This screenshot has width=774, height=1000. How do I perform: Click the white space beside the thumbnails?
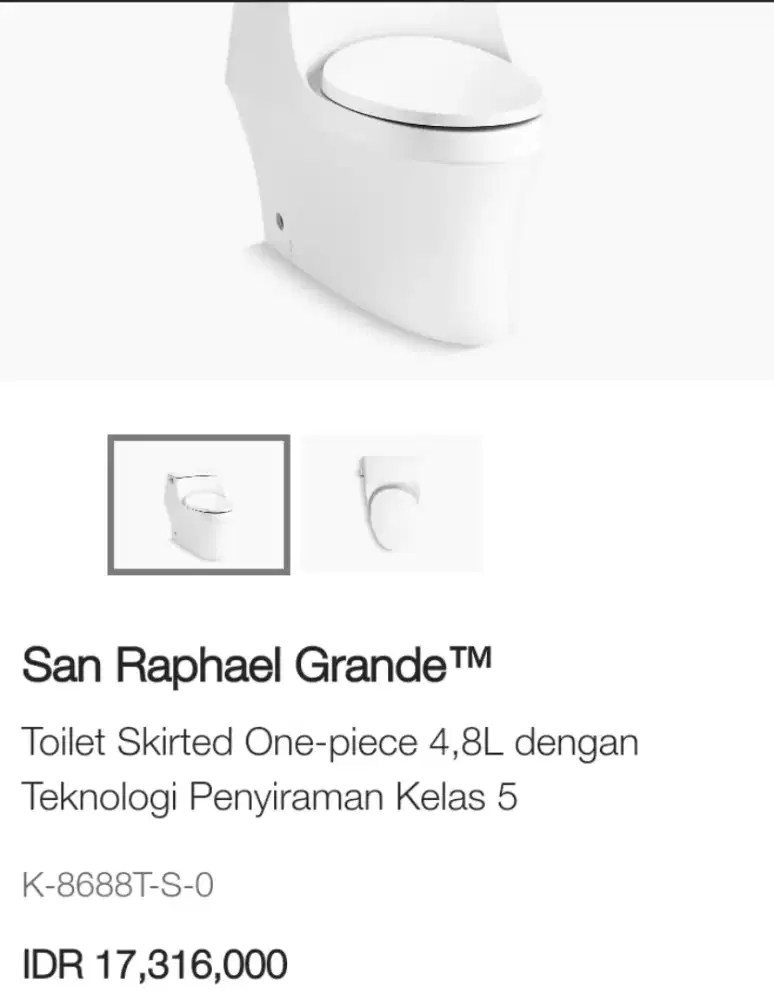pyautogui.click(x=600, y=502)
